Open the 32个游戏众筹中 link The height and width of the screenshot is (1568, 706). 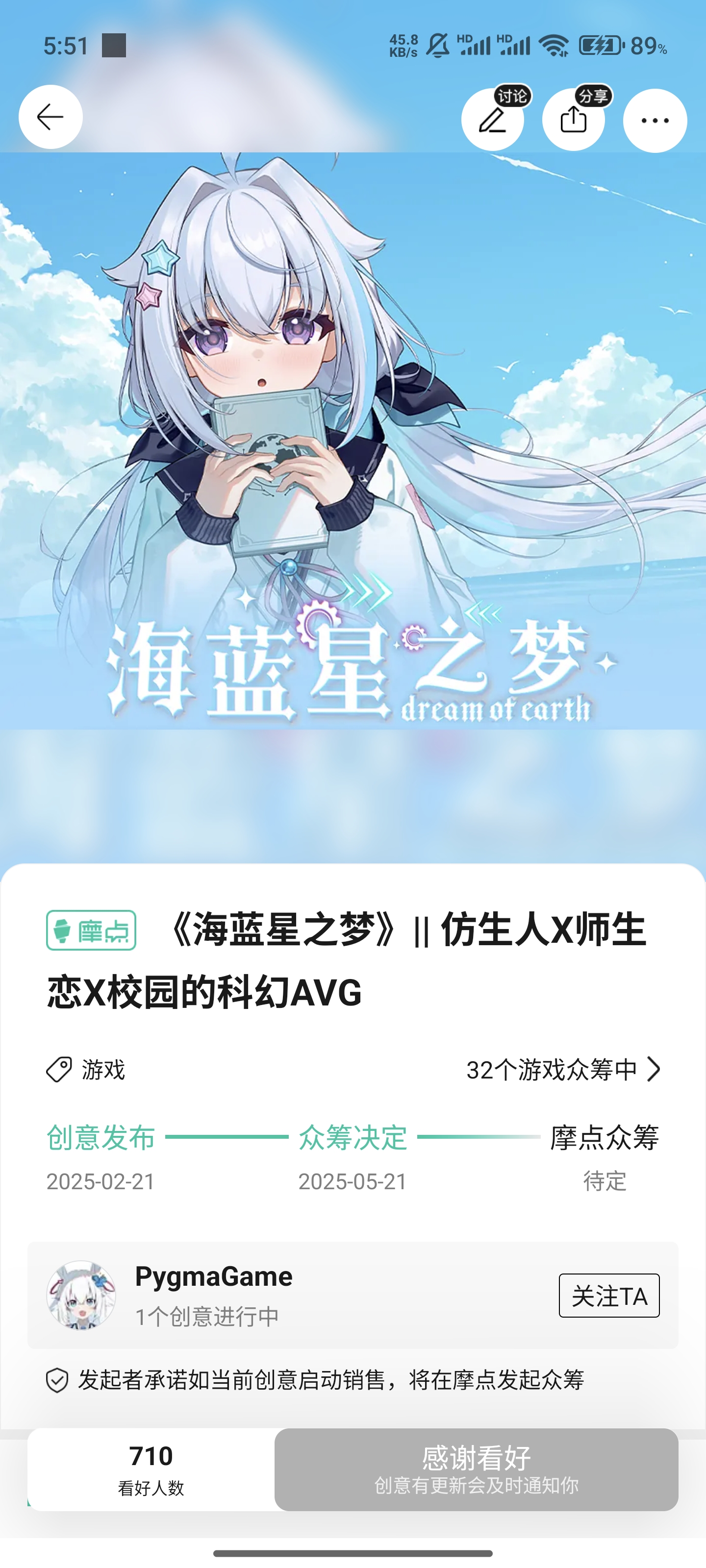point(563,1070)
